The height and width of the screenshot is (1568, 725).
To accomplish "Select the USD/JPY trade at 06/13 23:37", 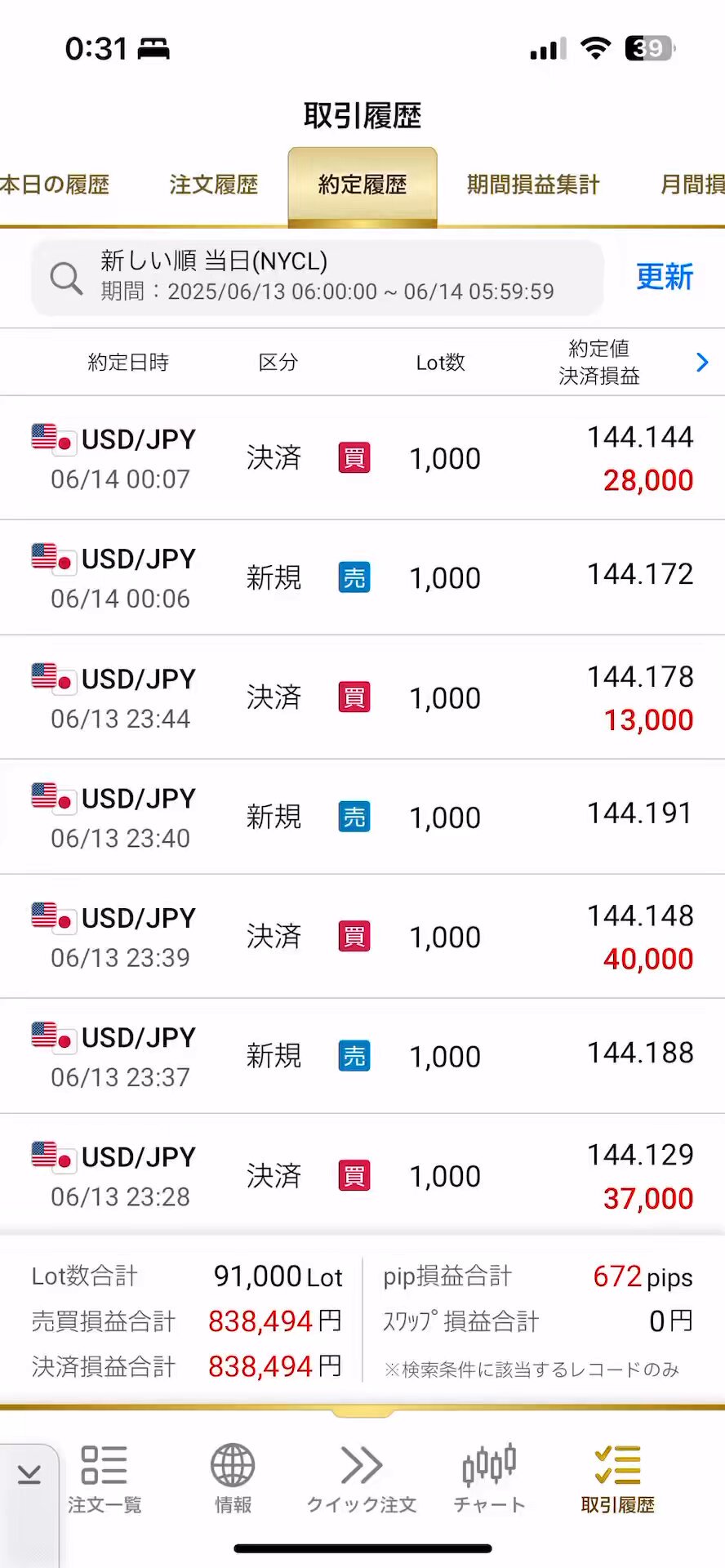I will 362,1056.
